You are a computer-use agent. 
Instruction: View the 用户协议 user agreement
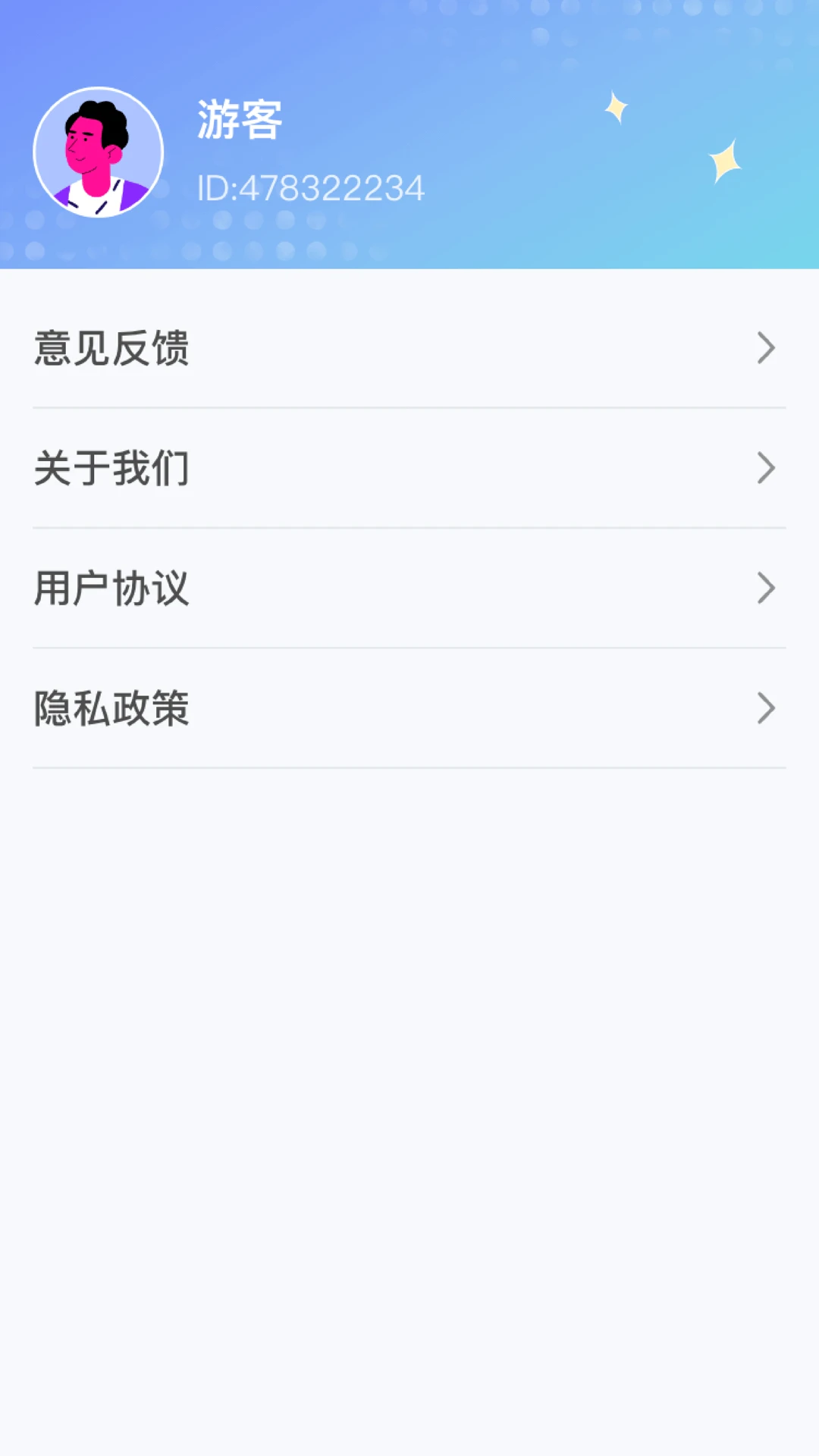tap(303, 588)
